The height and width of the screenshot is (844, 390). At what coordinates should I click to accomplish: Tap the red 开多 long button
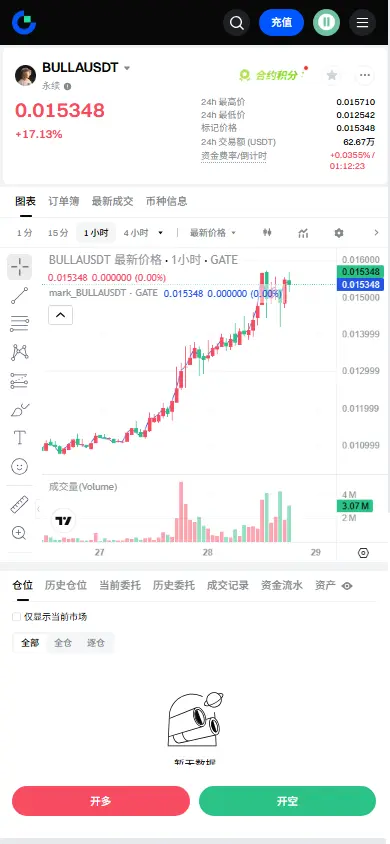(101, 801)
